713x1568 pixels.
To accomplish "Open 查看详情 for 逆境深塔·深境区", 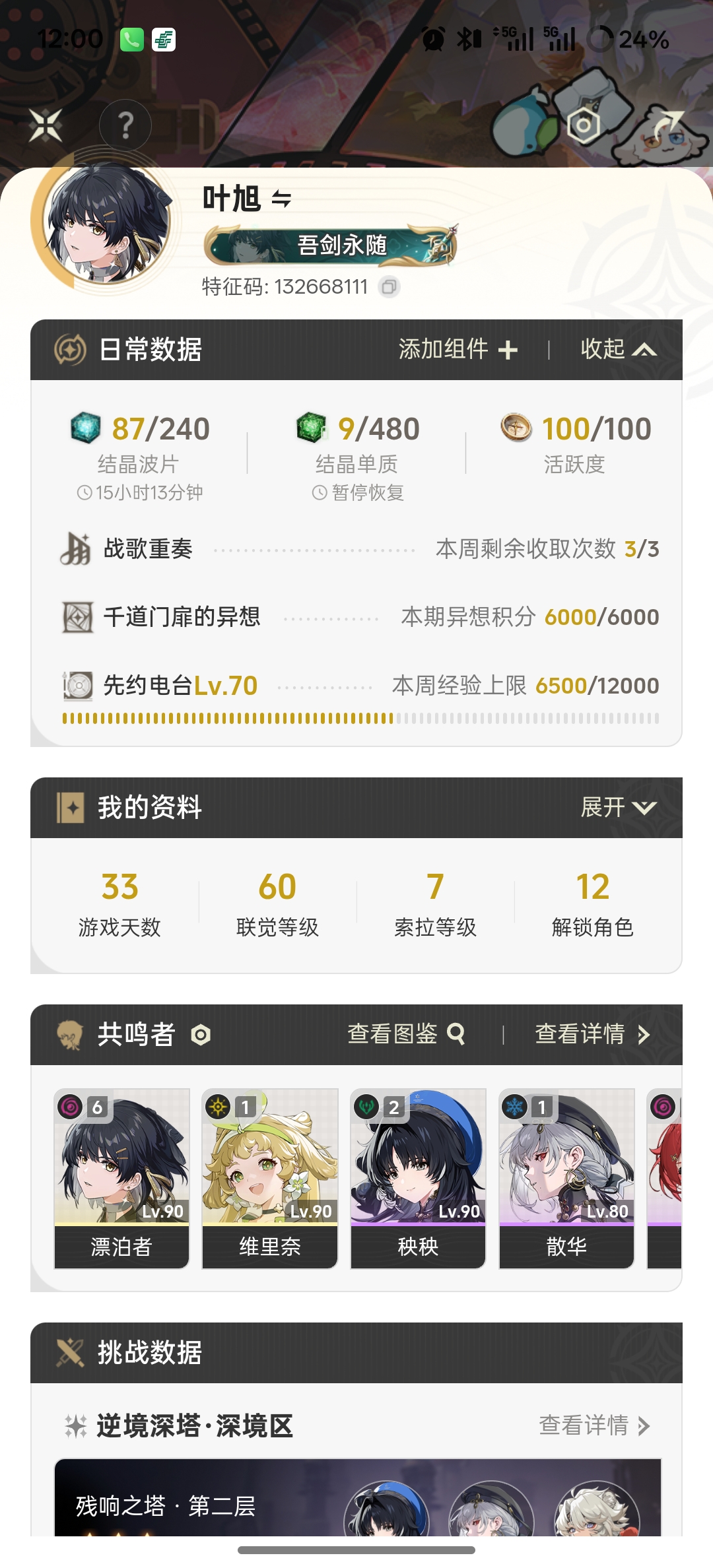I will 594,1426.
